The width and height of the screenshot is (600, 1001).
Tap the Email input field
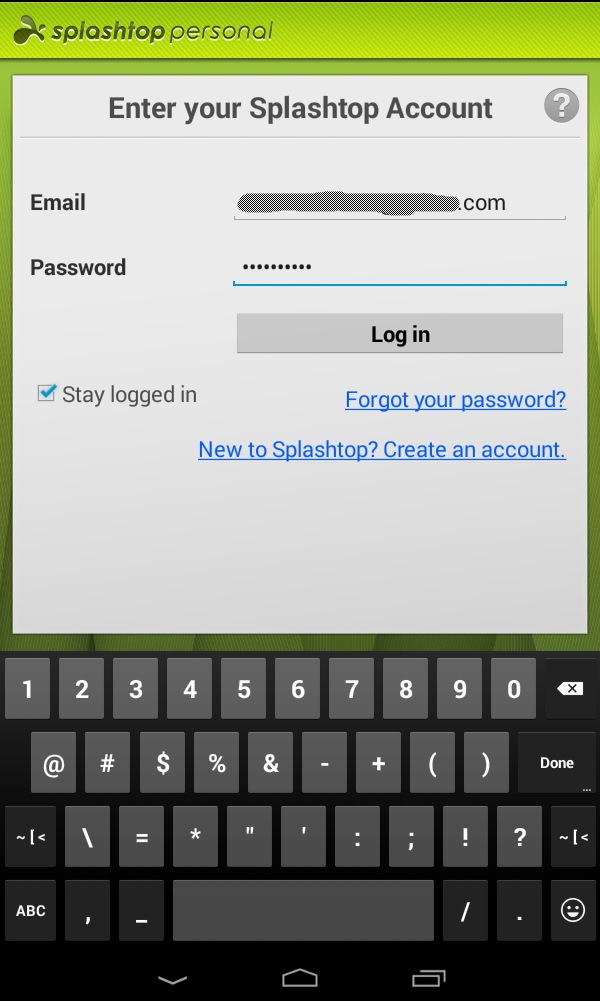(x=400, y=203)
